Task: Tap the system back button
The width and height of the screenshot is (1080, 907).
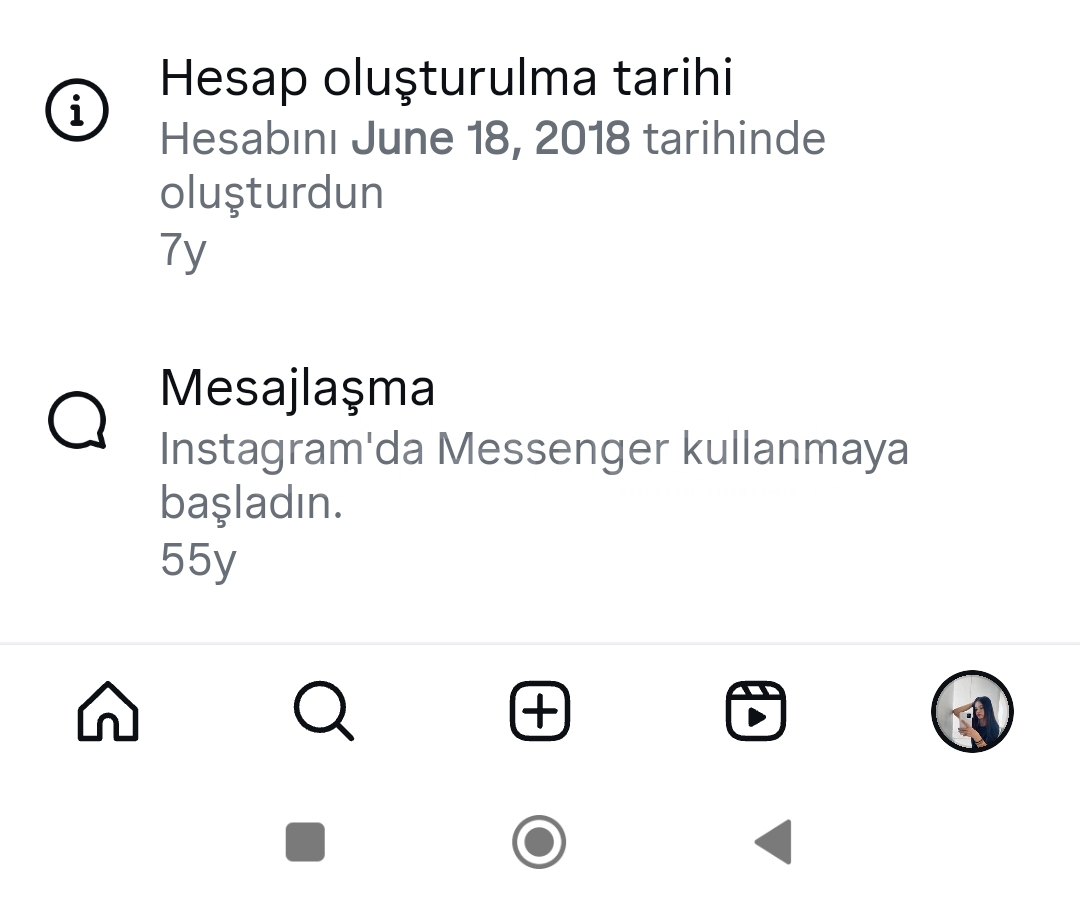Action: click(x=773, y=842)
